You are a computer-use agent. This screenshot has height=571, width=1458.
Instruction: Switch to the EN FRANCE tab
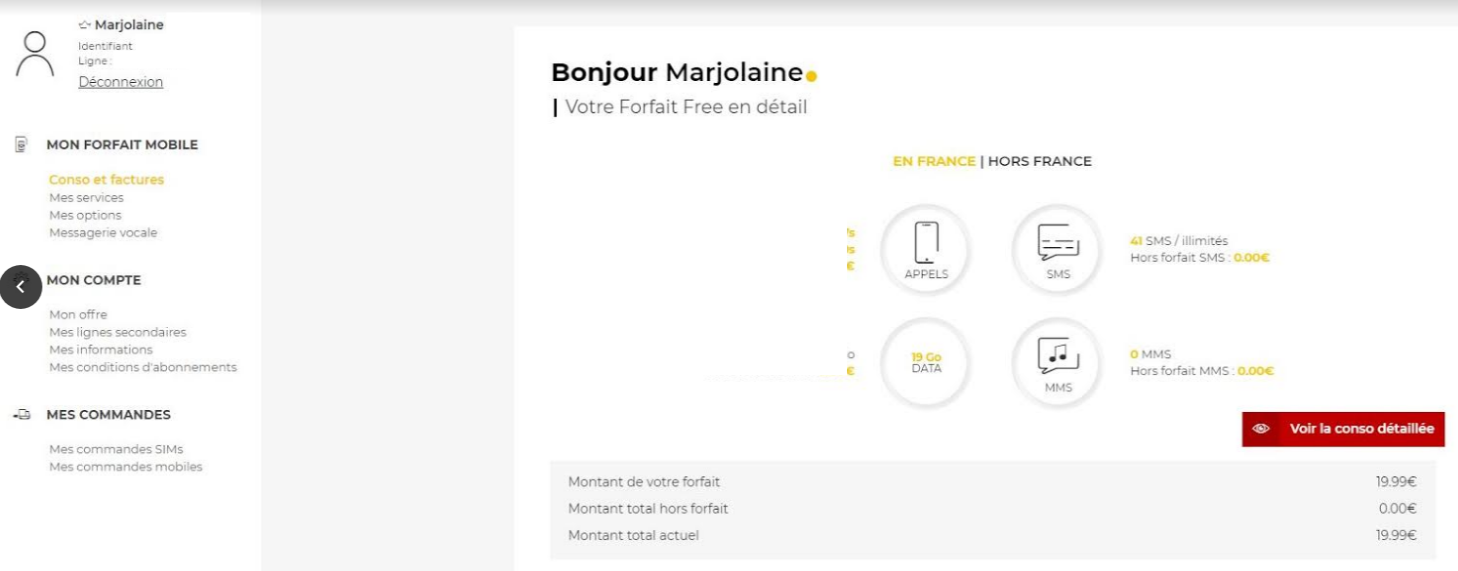tap(933, 161)
